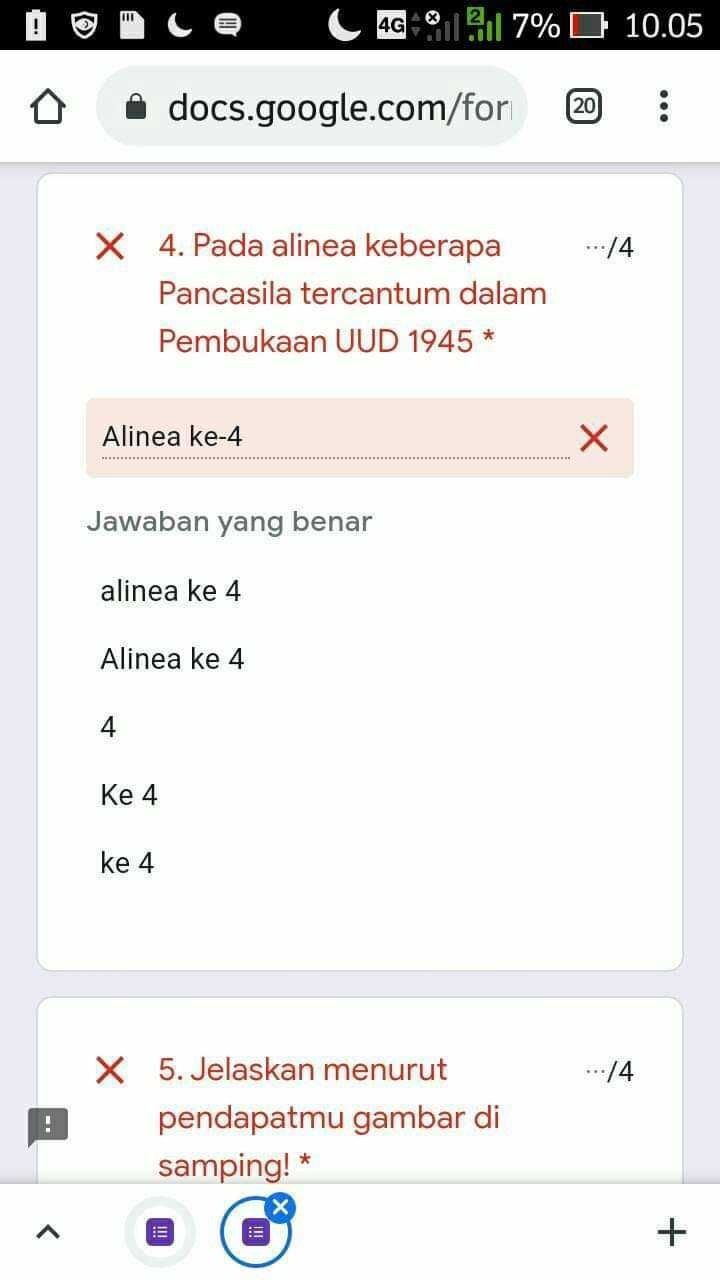720x1280 pixels.
Task: Close the currently active Forms tab
Action: pyautogui.click(x=281, y=1208)
